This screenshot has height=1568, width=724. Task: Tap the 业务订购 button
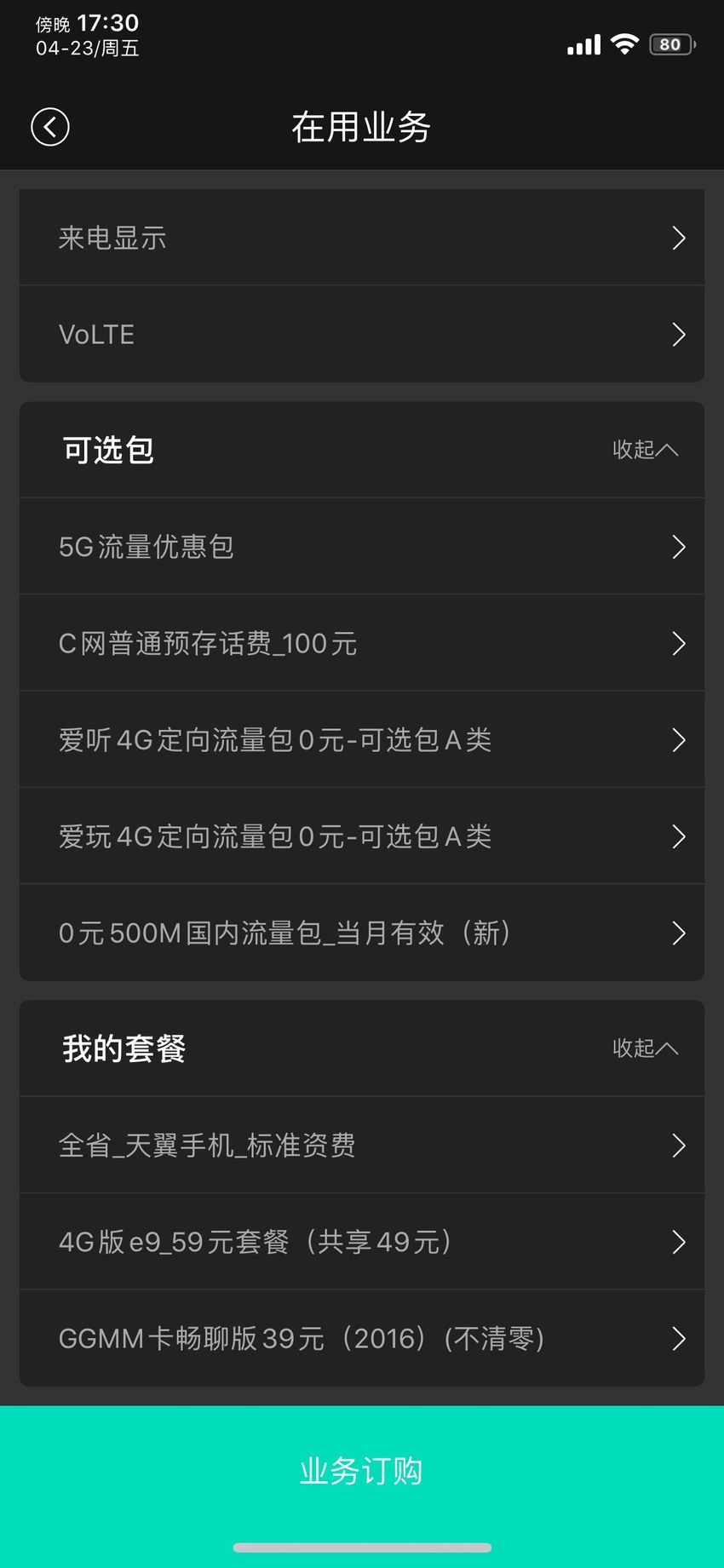tap(362, 1471)
